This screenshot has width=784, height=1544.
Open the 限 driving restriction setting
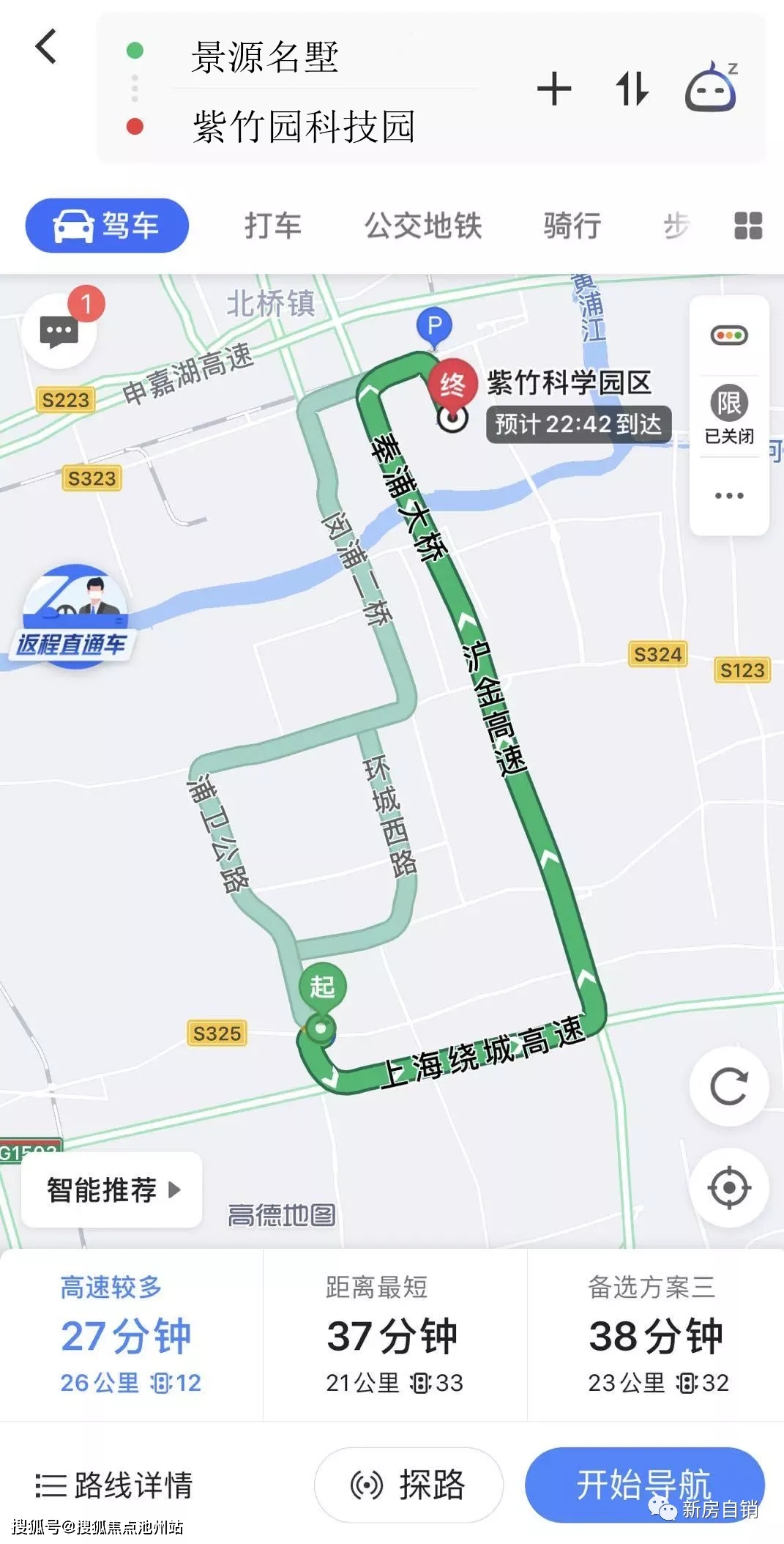click(x=729, y=414)
